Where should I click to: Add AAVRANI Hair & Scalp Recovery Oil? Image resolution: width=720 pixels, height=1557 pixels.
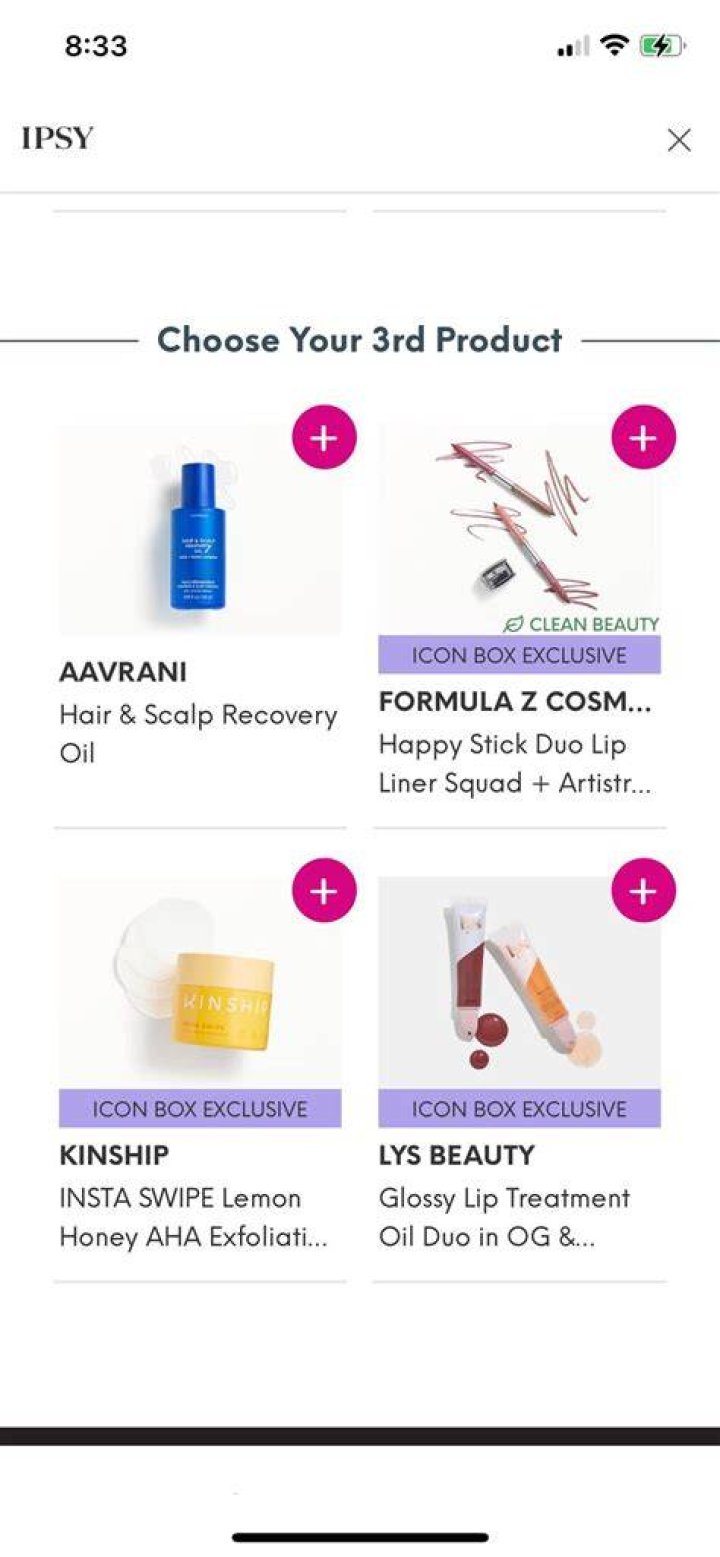(324, 437)
